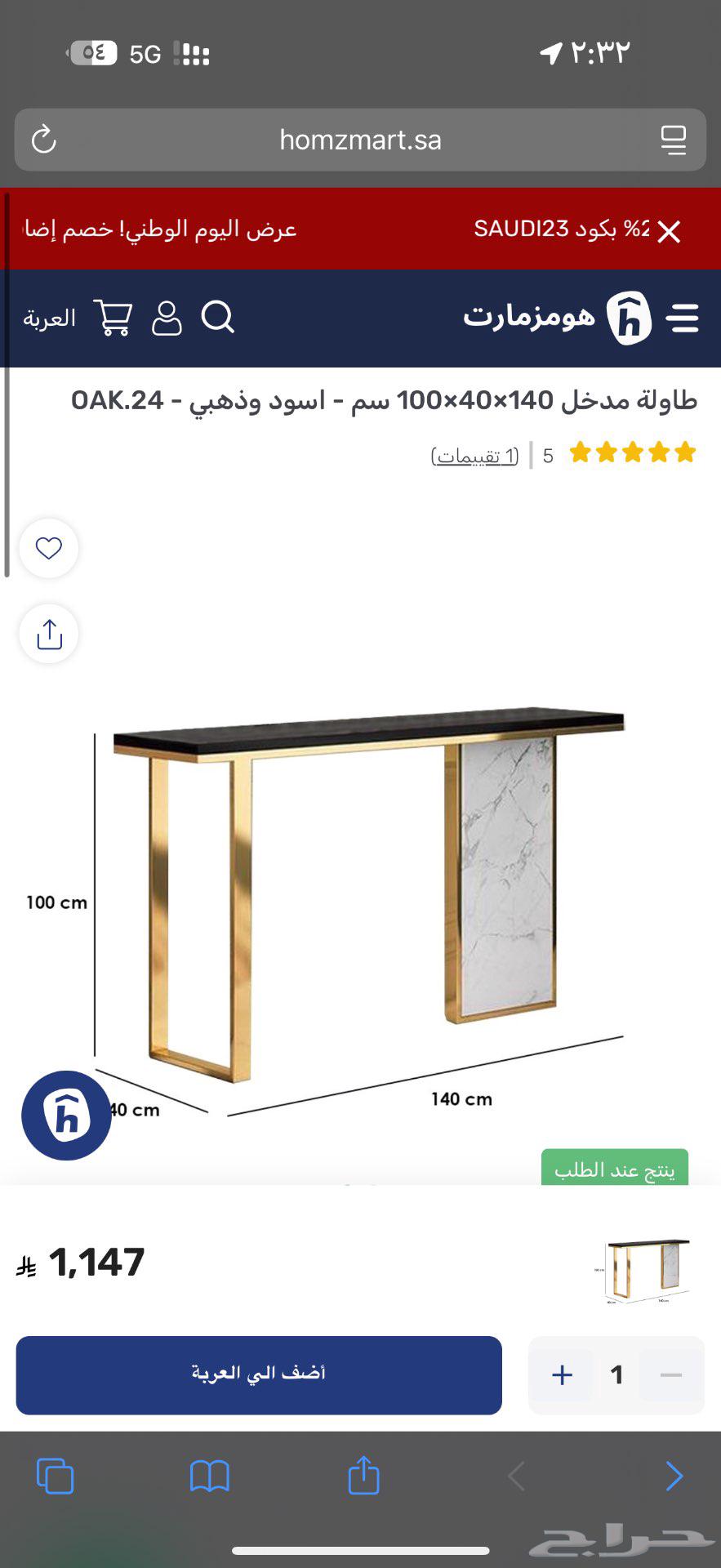Open the shopping cart
The width and height of the screenshot is (721, 1568).
(x=113, y=318)
